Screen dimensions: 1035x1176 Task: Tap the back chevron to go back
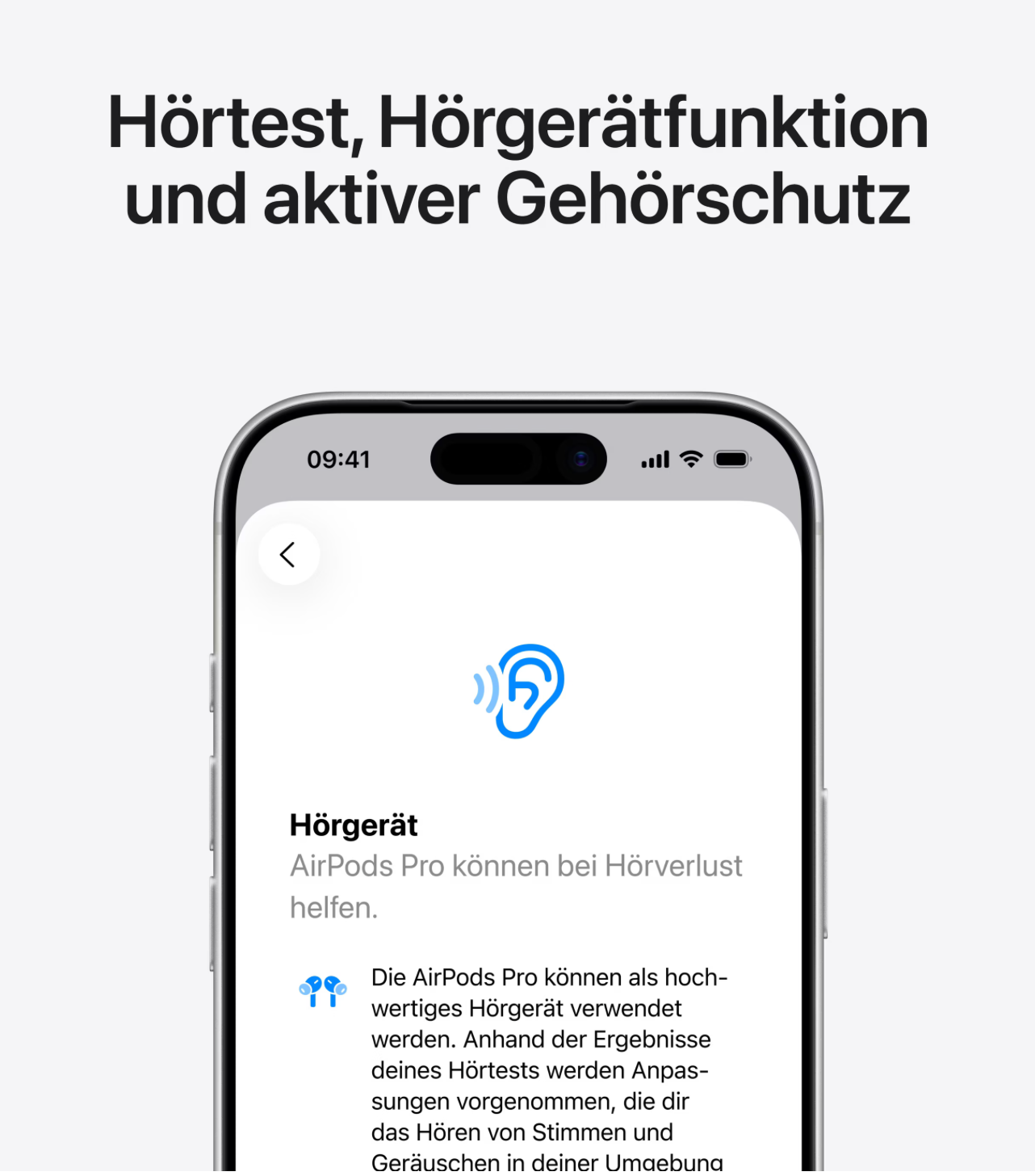click(289, 554)
